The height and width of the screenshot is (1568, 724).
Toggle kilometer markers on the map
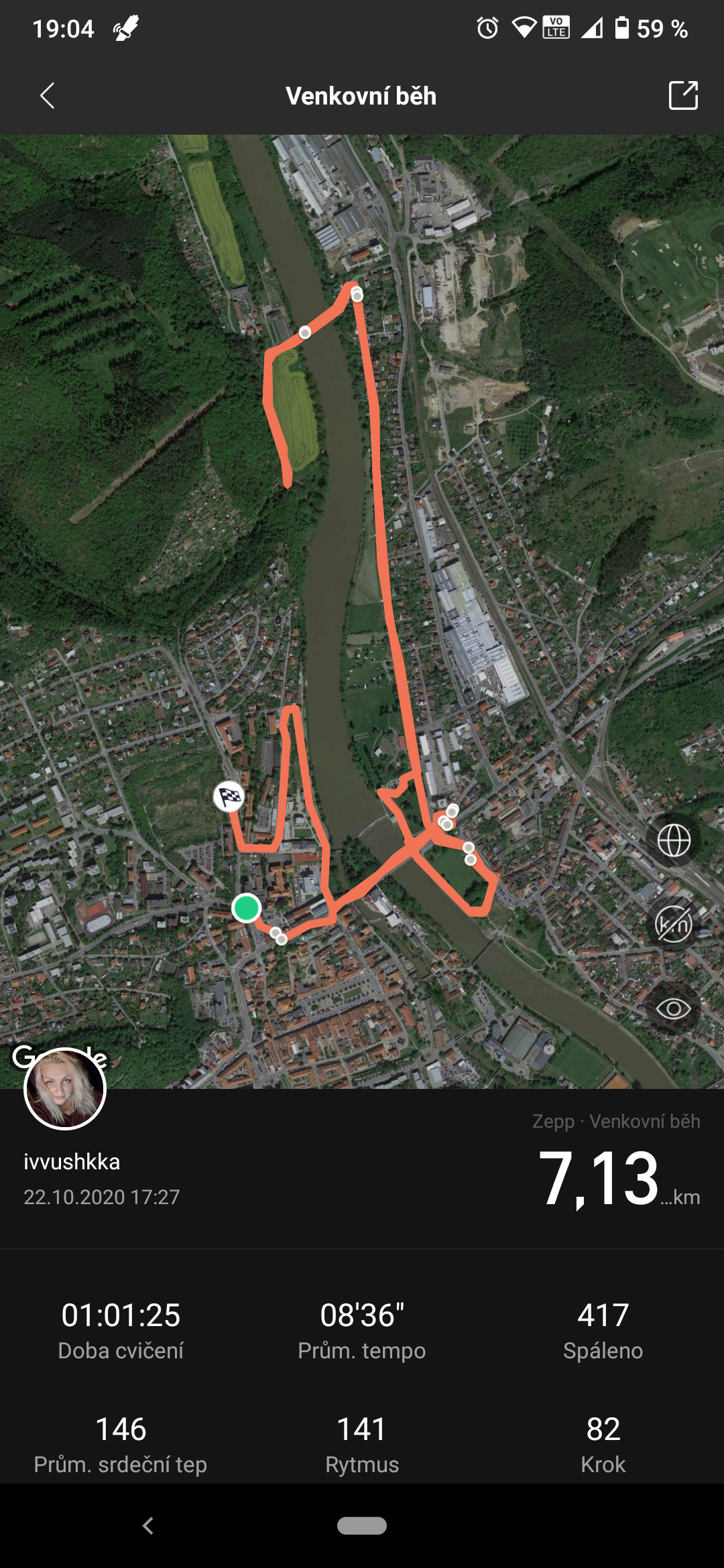(x=674, y=925)
